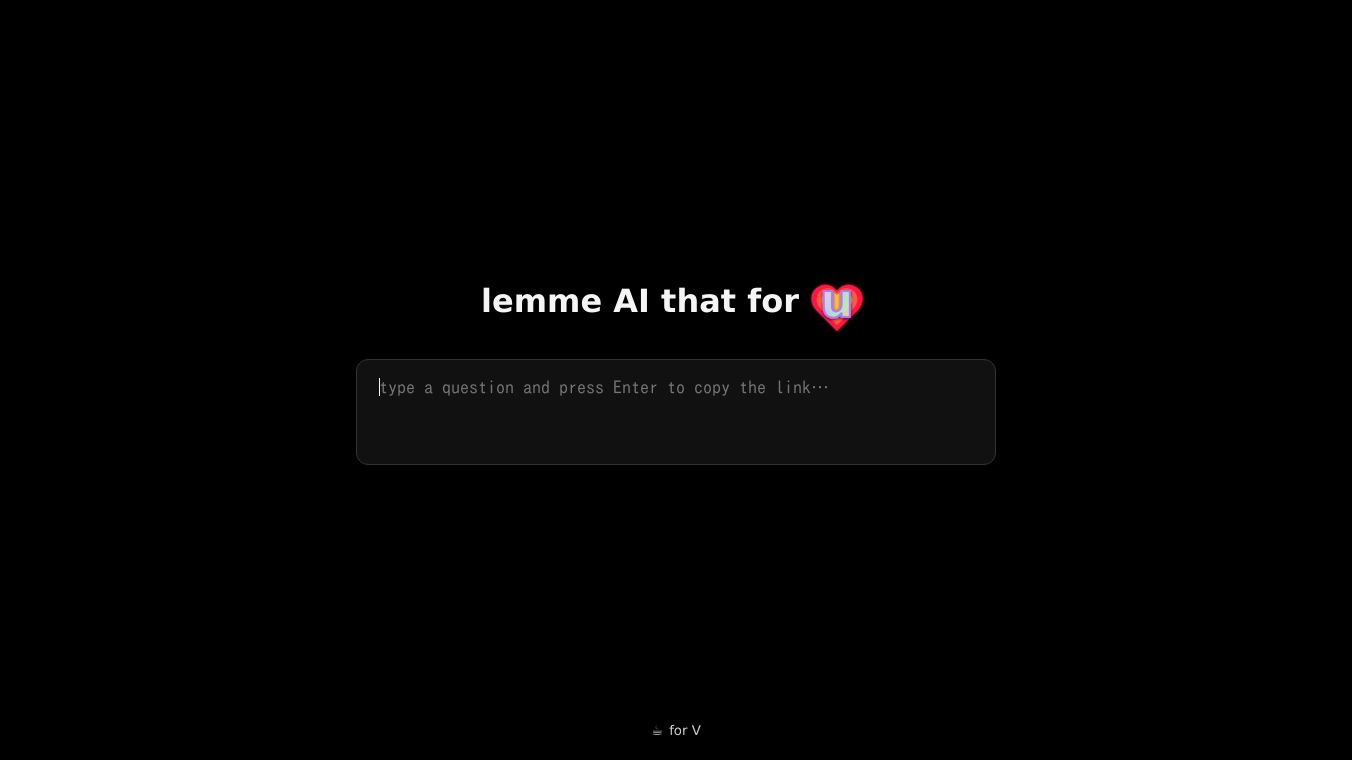Focus the question input box
Image resolution: width=1352 pixels, height=760 pixels.
point(676,412)
